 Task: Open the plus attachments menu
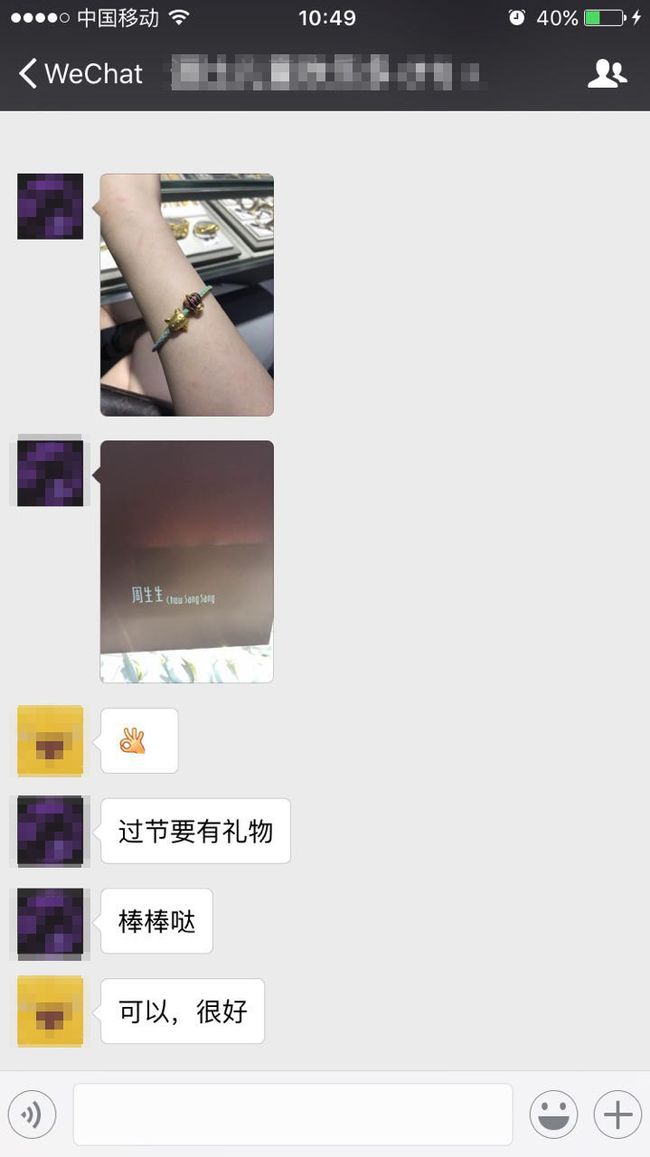pos(618,1114)
